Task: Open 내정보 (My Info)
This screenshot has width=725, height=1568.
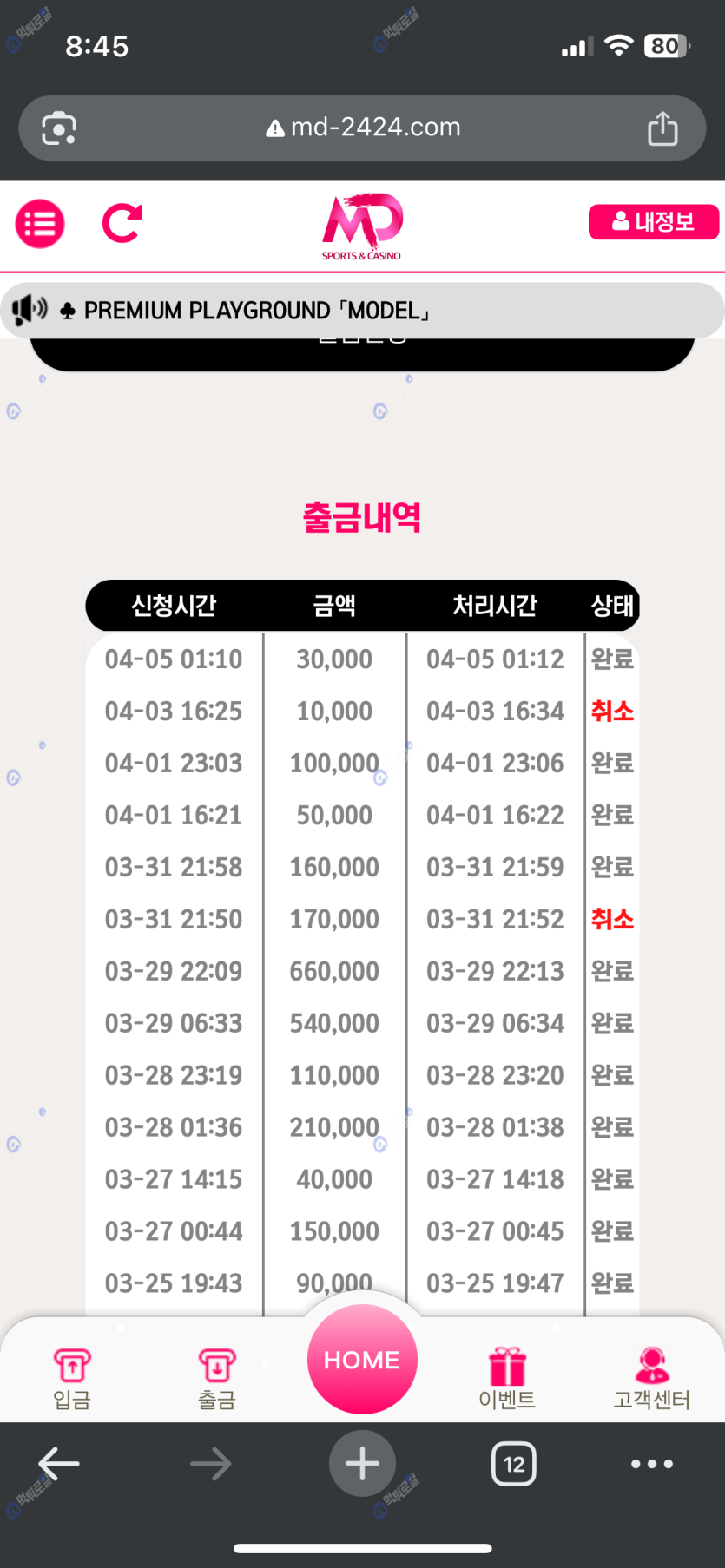Action: pyautogui.click(x=654, y=222)
